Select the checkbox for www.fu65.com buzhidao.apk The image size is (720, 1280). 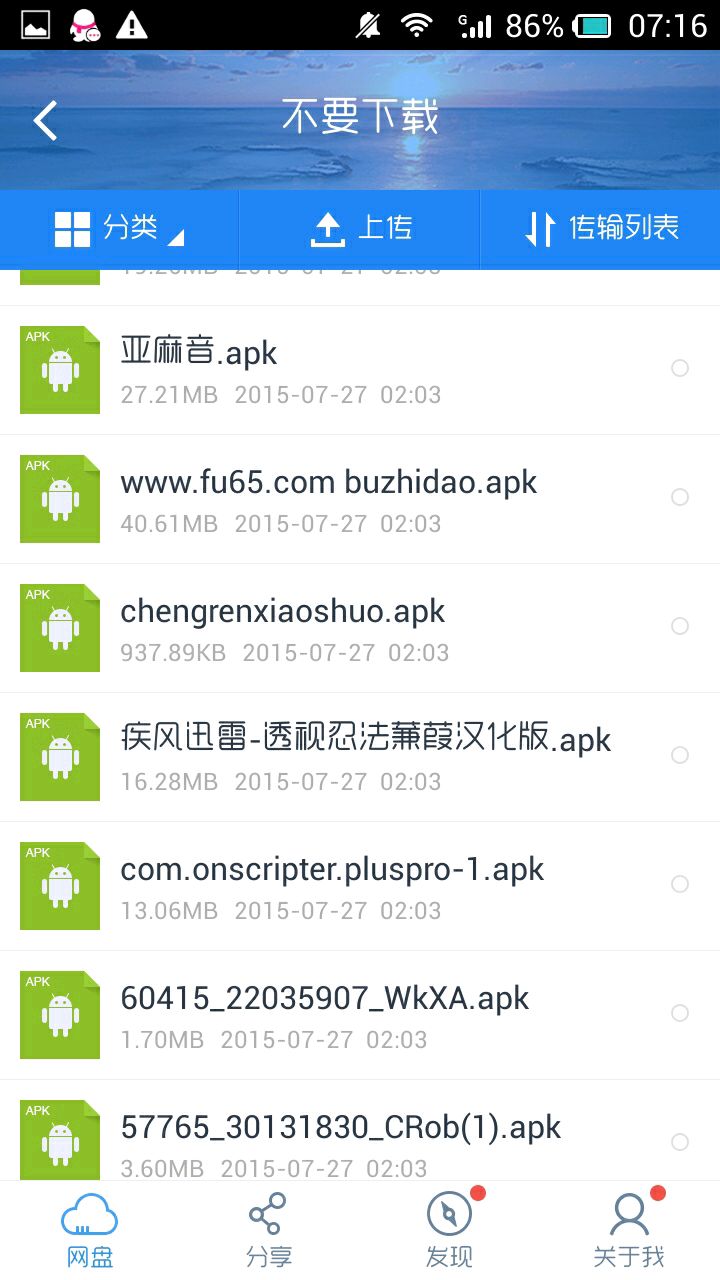(x=680, y=497)
